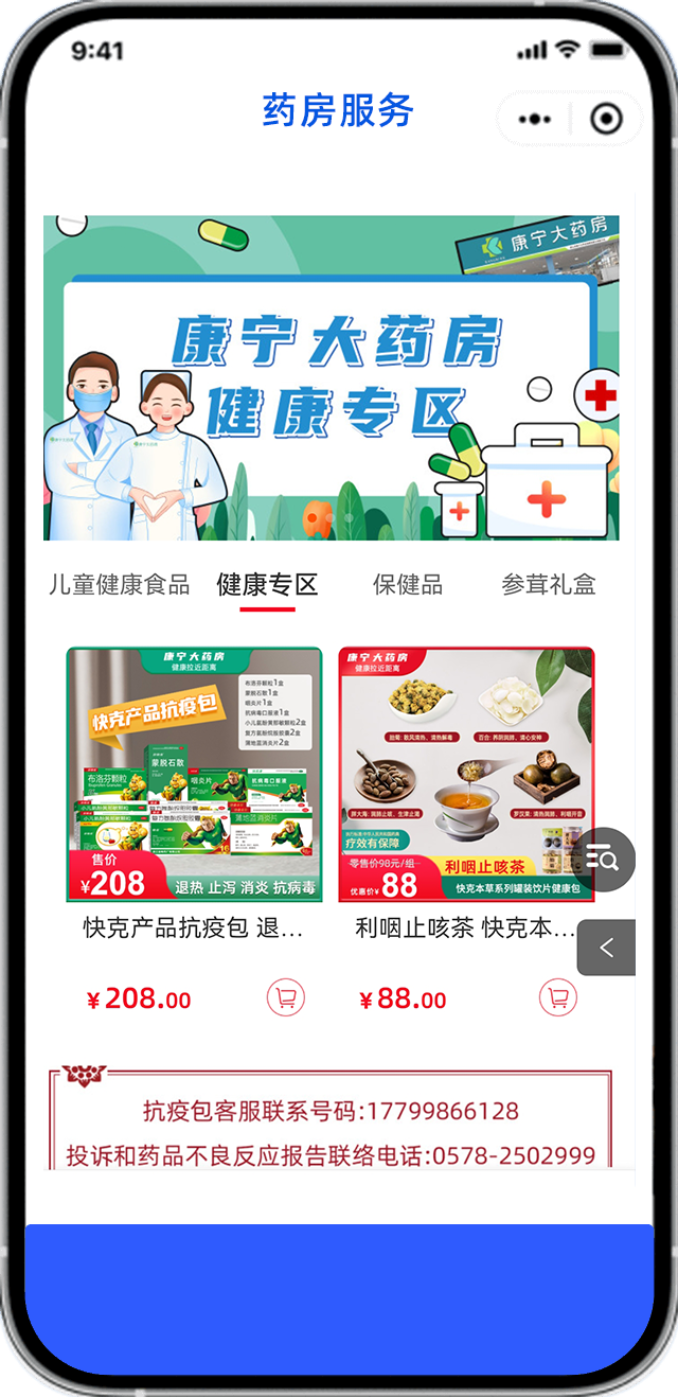
Task: Open the 康宁大药房 健康专区 banner
Action: click(331, 378)
